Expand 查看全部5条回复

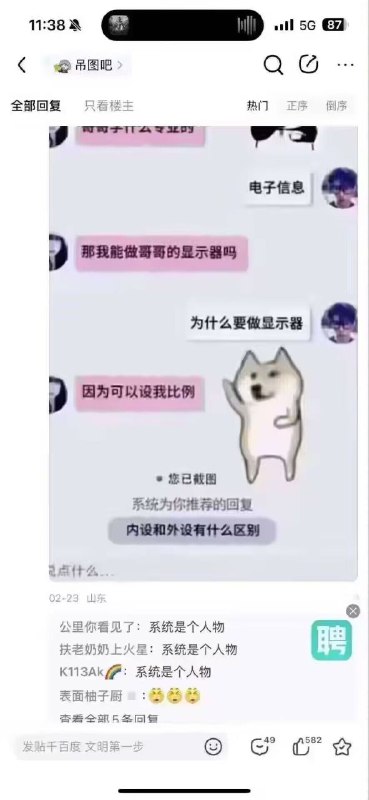click(x=109, y=718)
